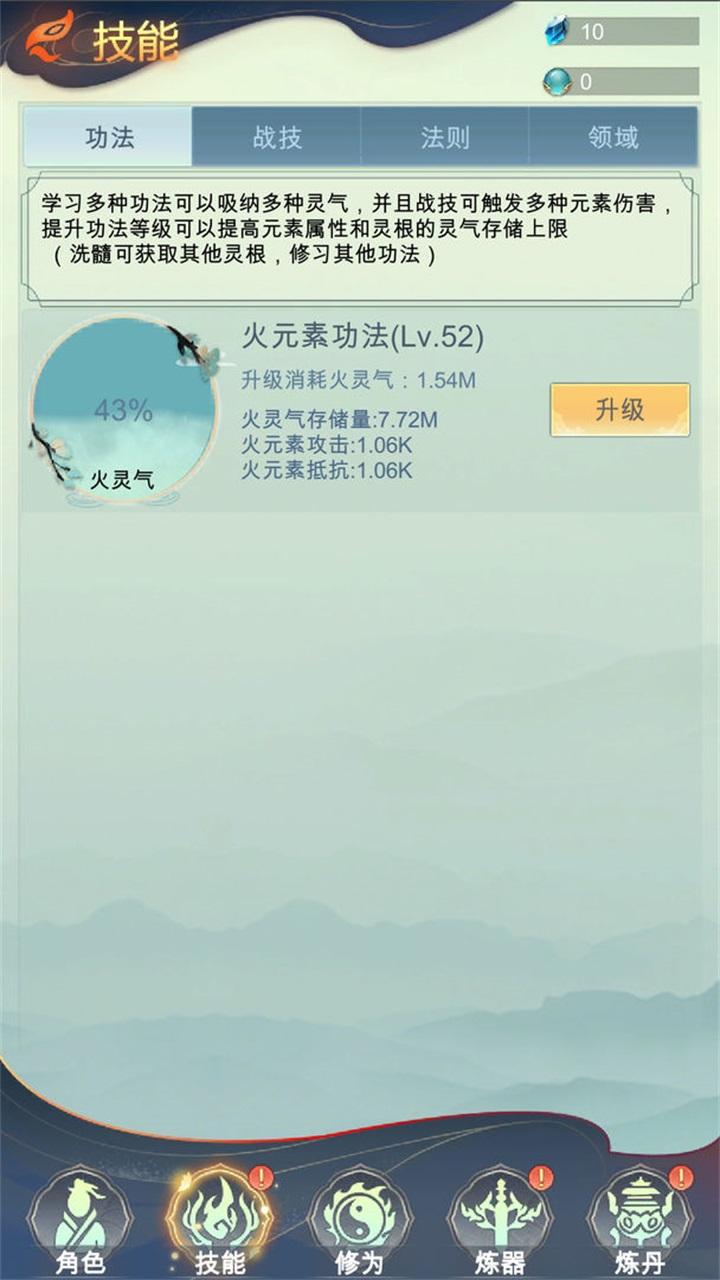
Task: Tap the 43% fire spirit progress circle
Action: click(125, 410)
